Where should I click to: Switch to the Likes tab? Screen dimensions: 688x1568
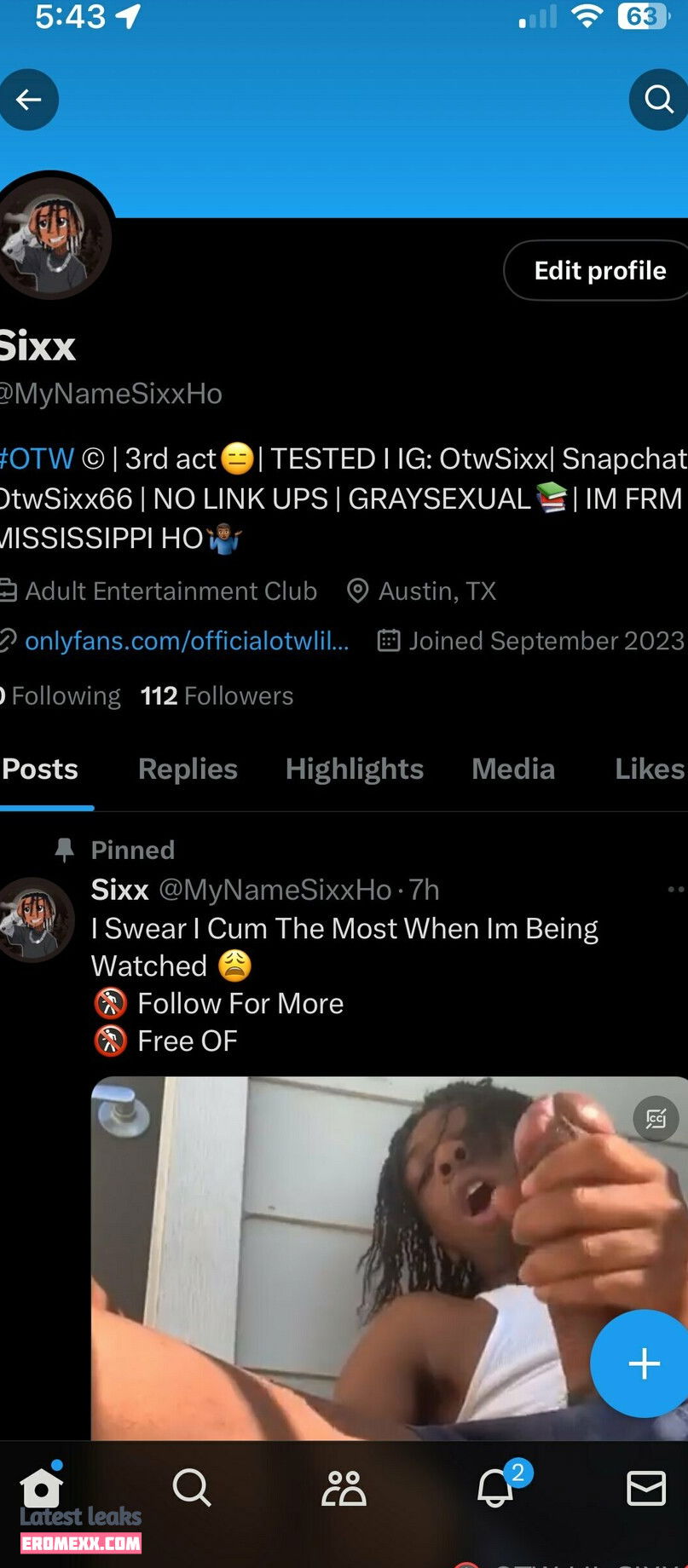click(x=650, y=769)
